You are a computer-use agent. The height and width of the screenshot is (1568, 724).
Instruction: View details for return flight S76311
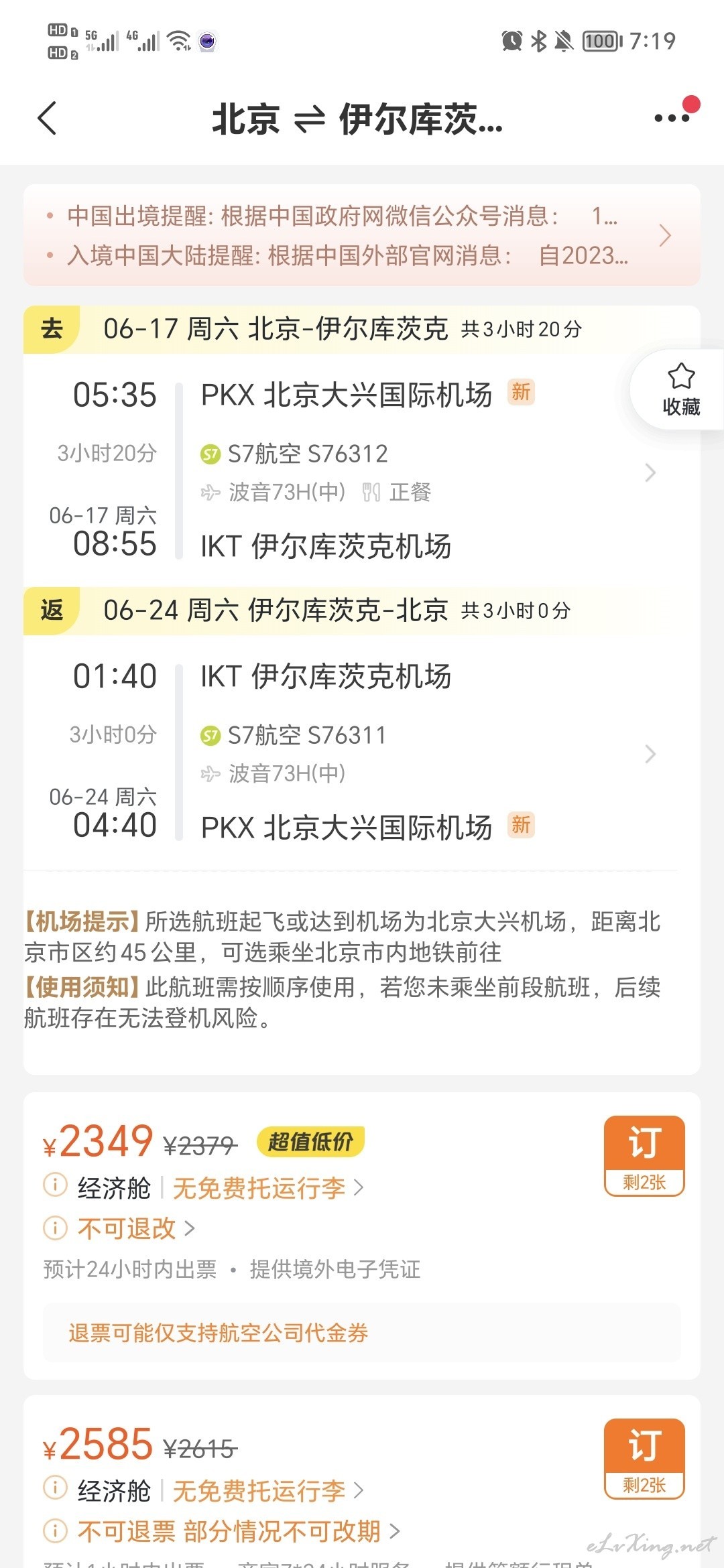pos(362,753)
